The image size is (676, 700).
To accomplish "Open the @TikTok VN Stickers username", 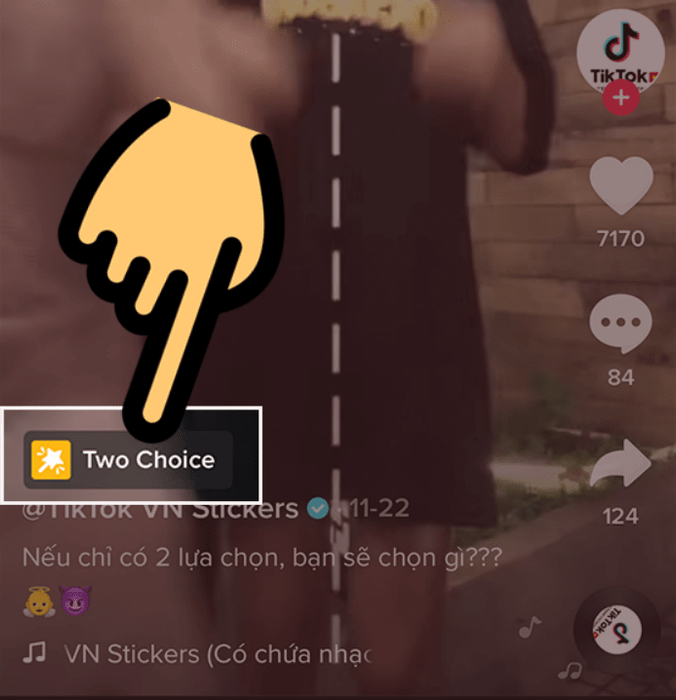I will pos(160,509).
